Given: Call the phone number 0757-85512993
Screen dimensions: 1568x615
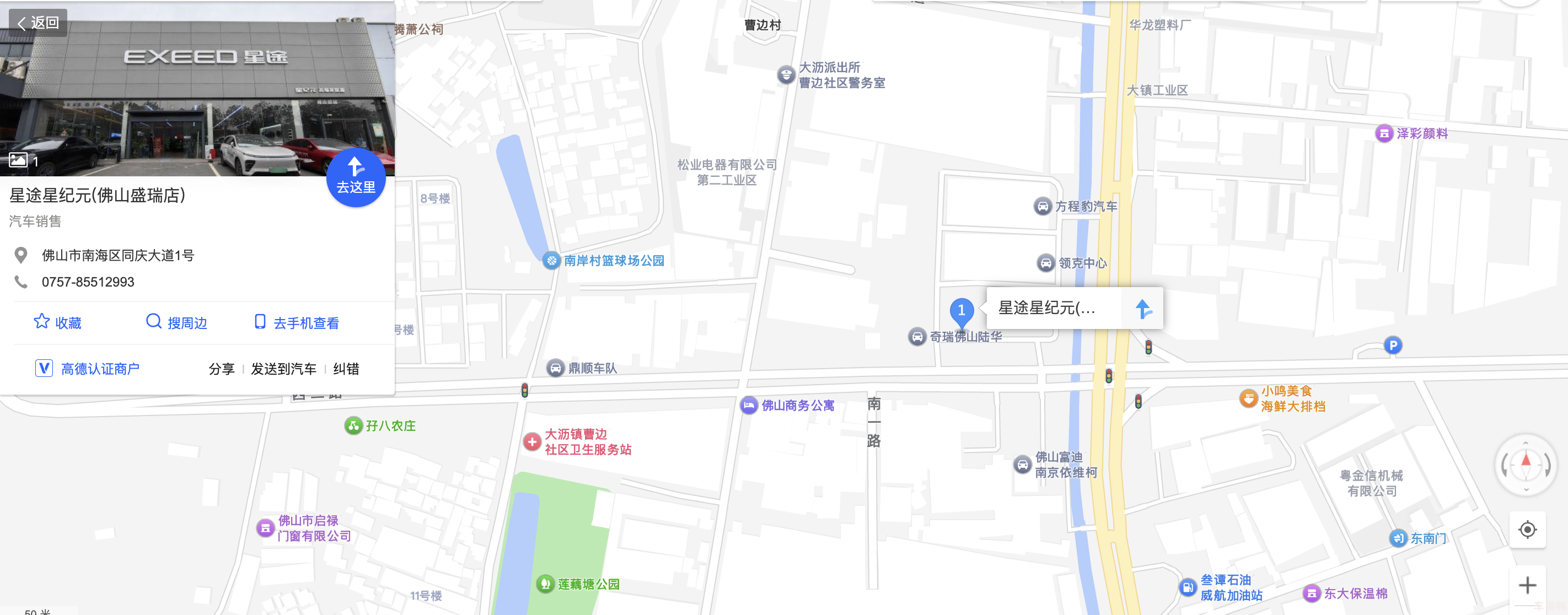Looking at the screenshot, I should point(88,282).
